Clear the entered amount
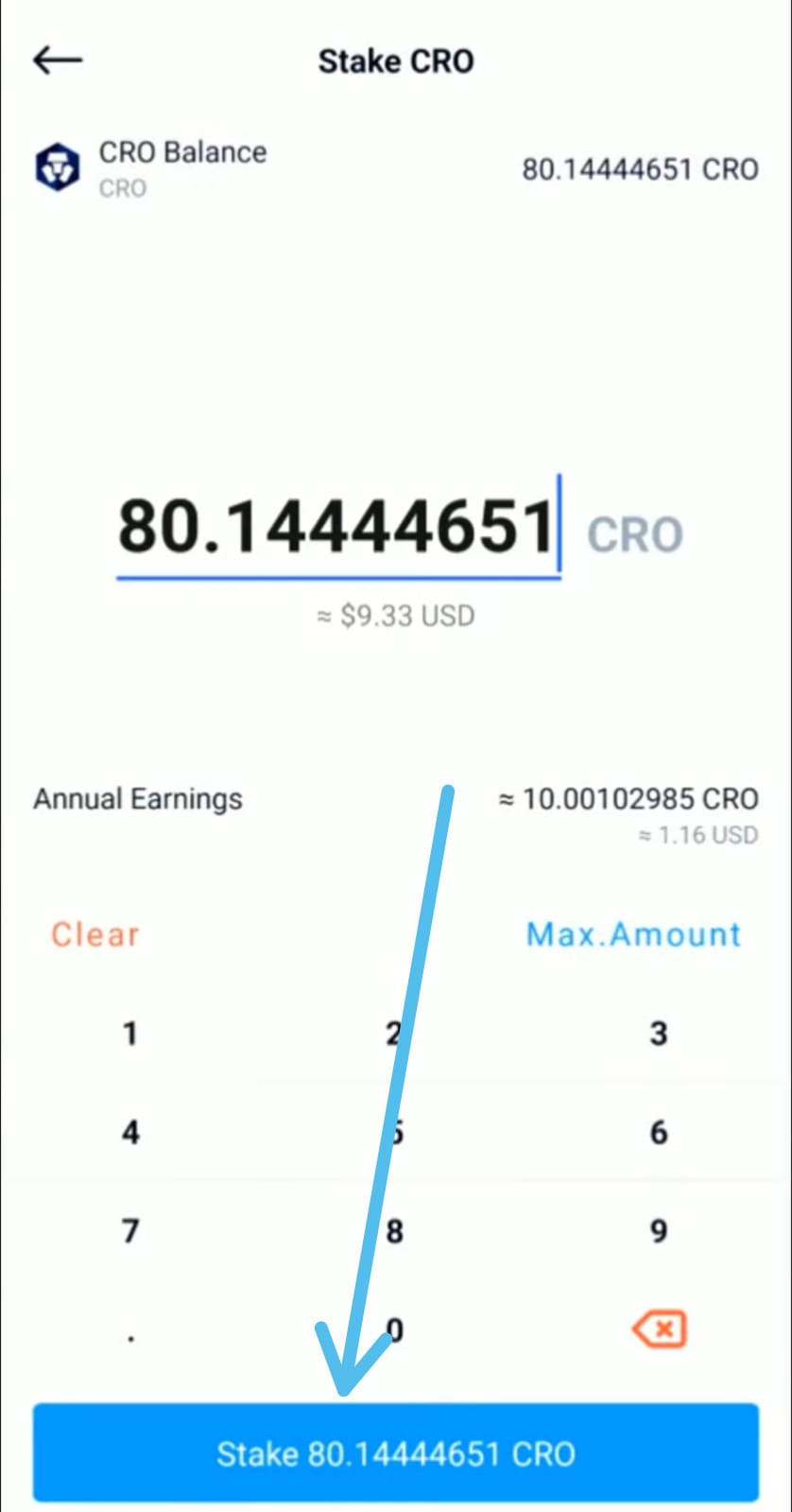The height and width of the screenshot is (1512, 792). point(95,934)
